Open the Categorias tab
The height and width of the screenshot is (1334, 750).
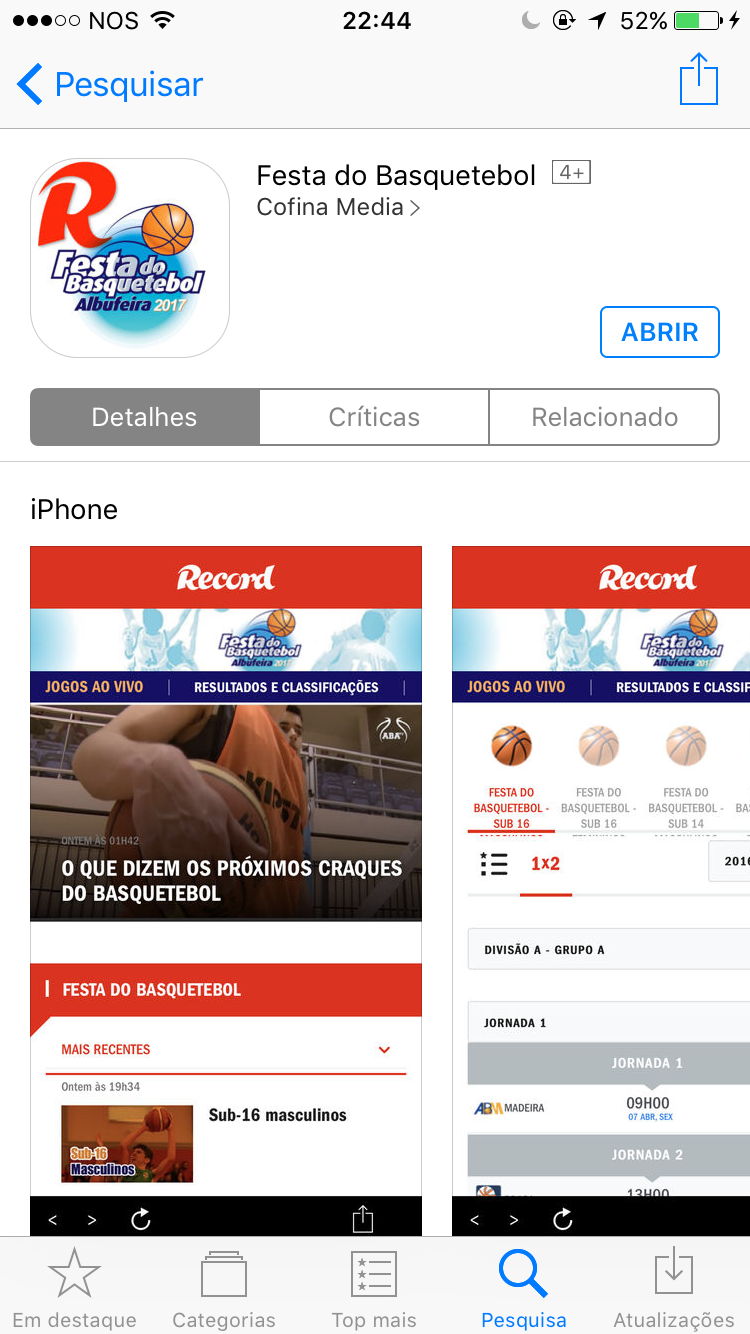[x=224, y=1288]
